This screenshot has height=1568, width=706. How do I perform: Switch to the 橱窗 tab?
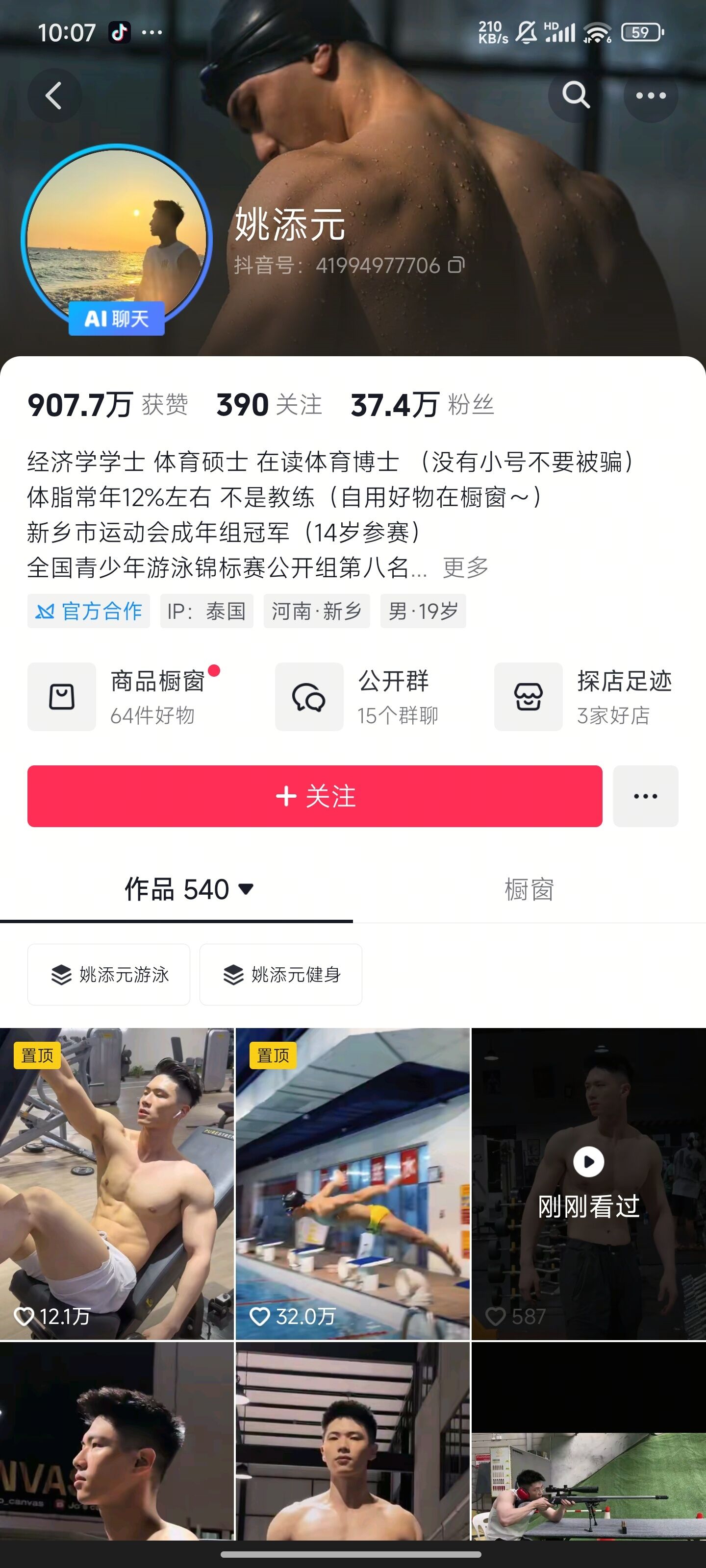click(529, 889)
